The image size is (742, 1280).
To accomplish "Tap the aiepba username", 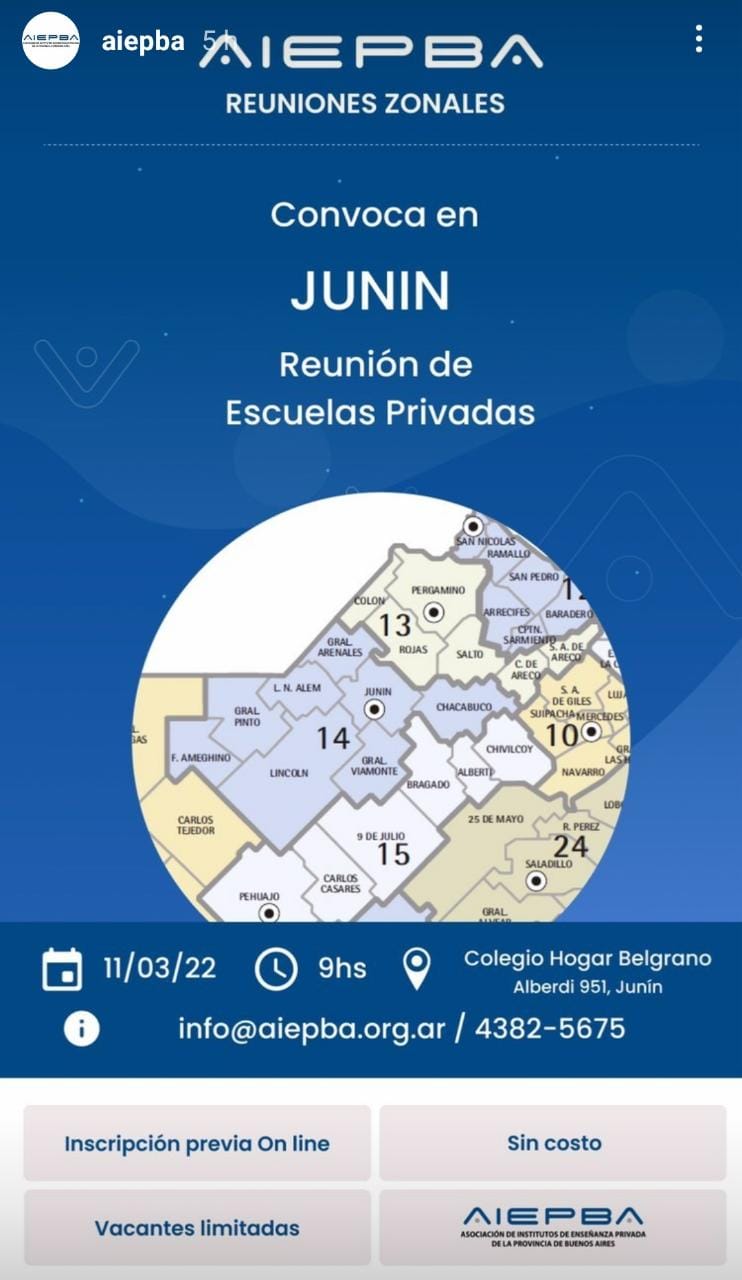I will [143, 41].
